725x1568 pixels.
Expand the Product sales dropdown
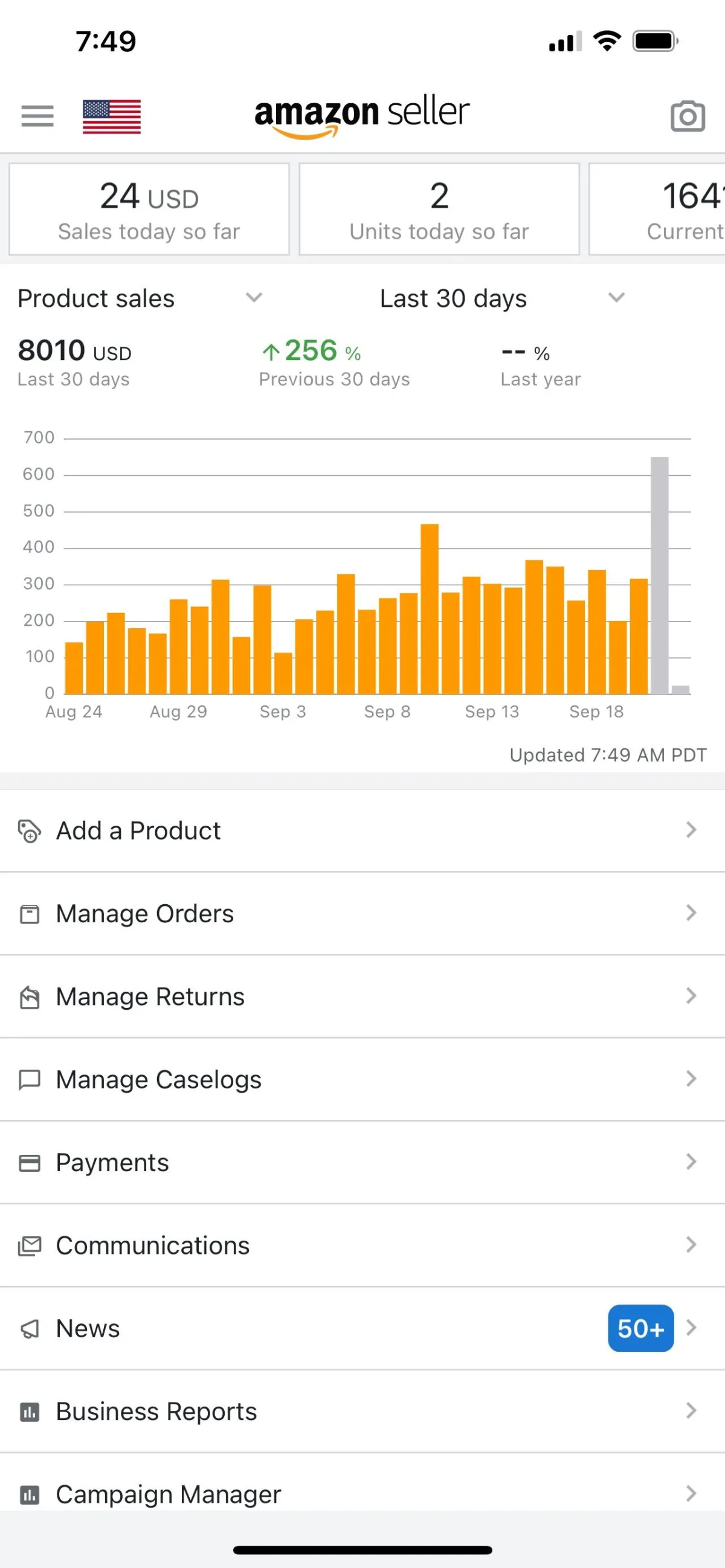tap(140, 298)
